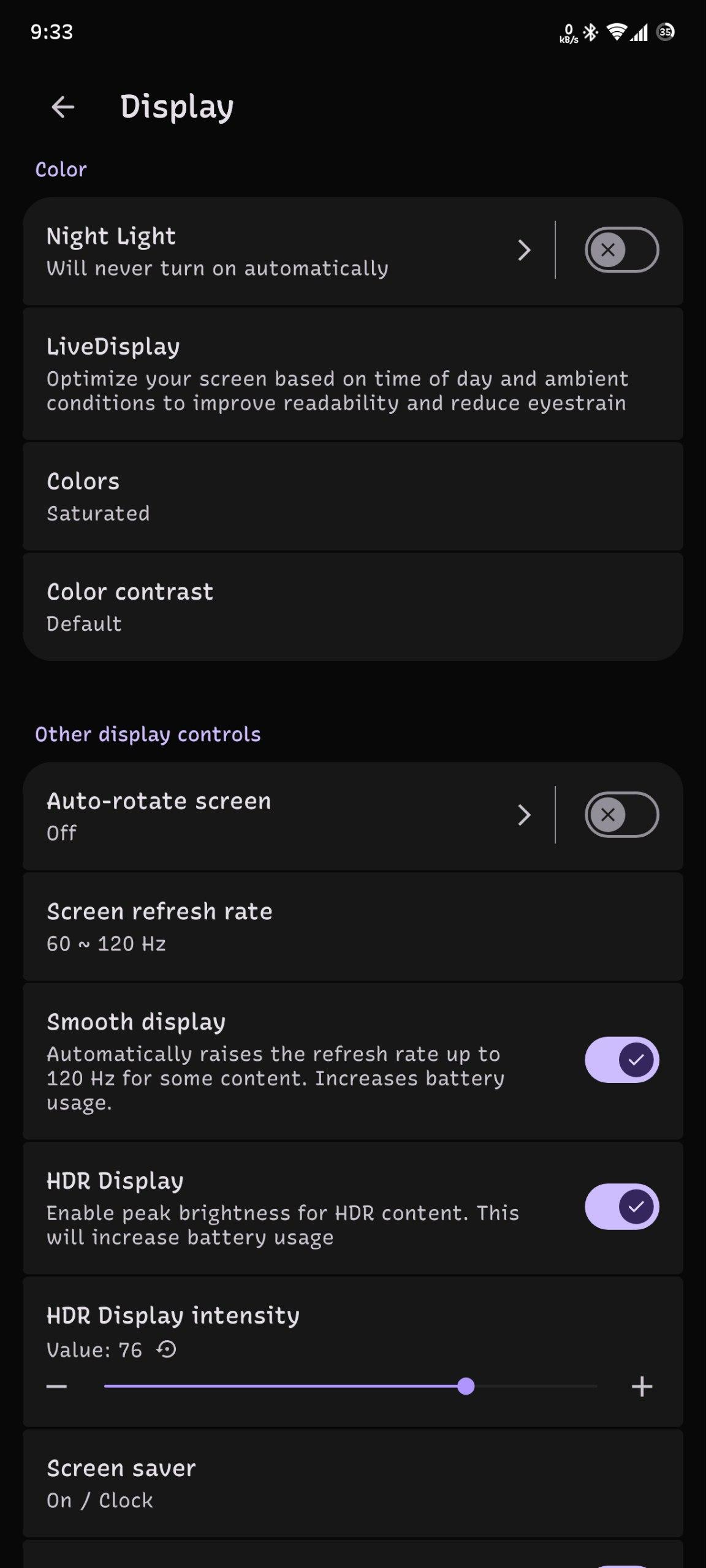Reset HDR Display intensity to default

click(166, 1349)
